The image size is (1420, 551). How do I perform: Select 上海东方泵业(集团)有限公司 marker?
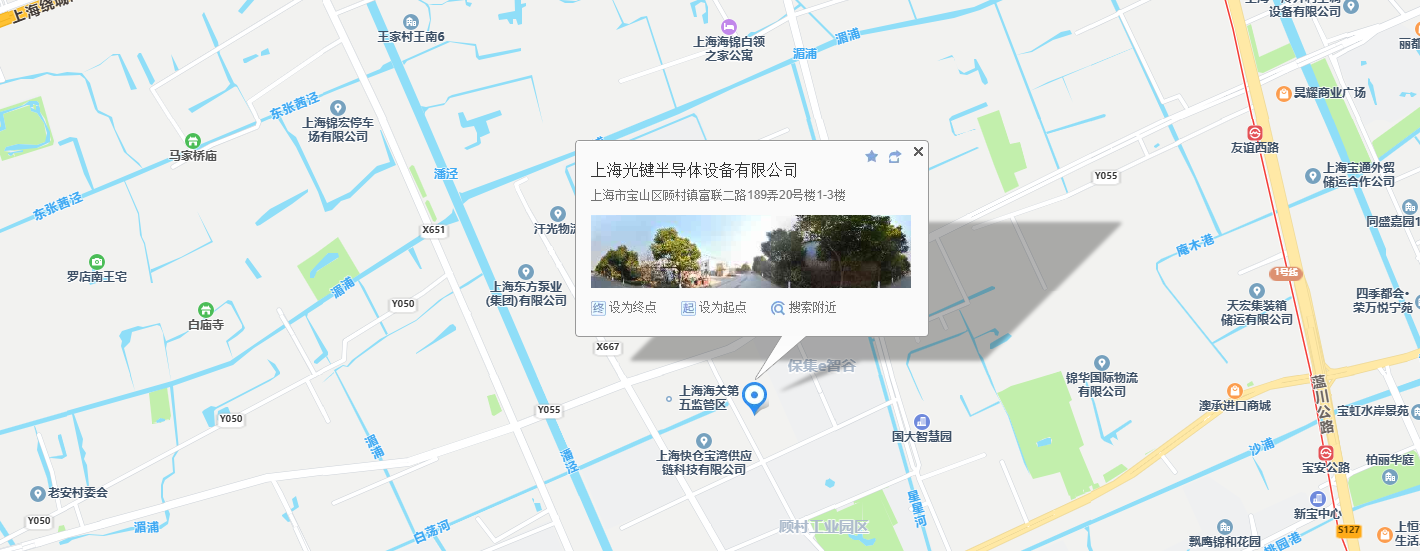pyautogui.click(x=526, y=272)
